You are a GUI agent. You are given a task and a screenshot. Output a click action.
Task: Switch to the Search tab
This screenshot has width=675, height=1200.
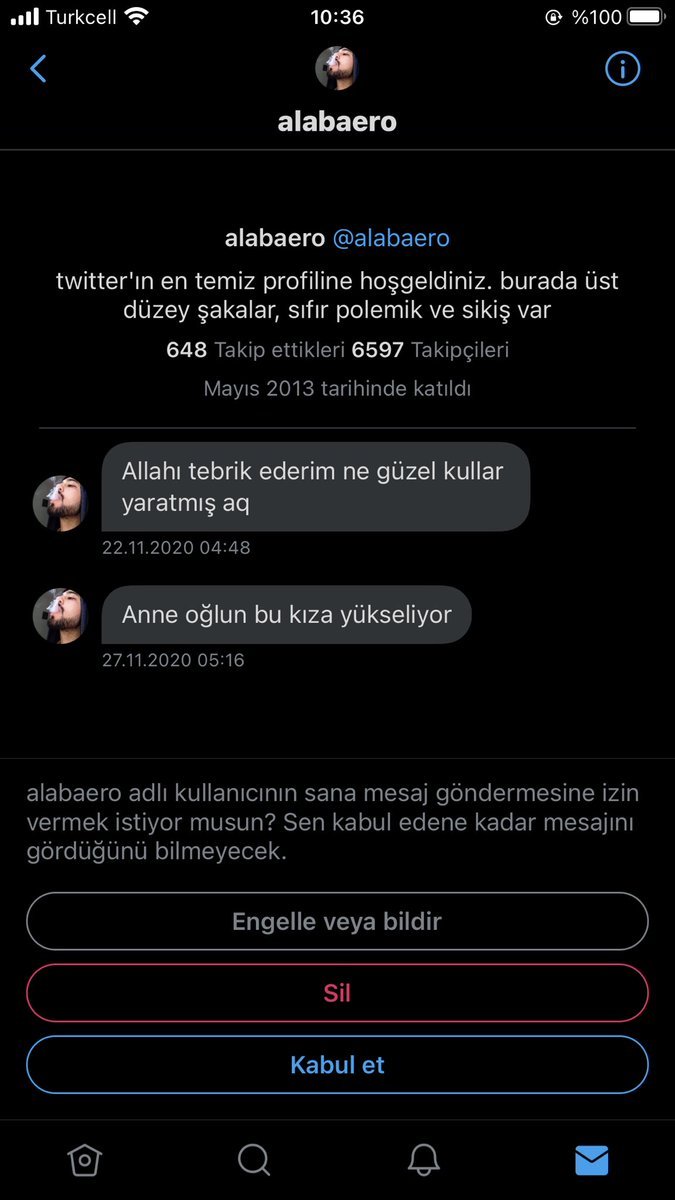coord(253,1160)
